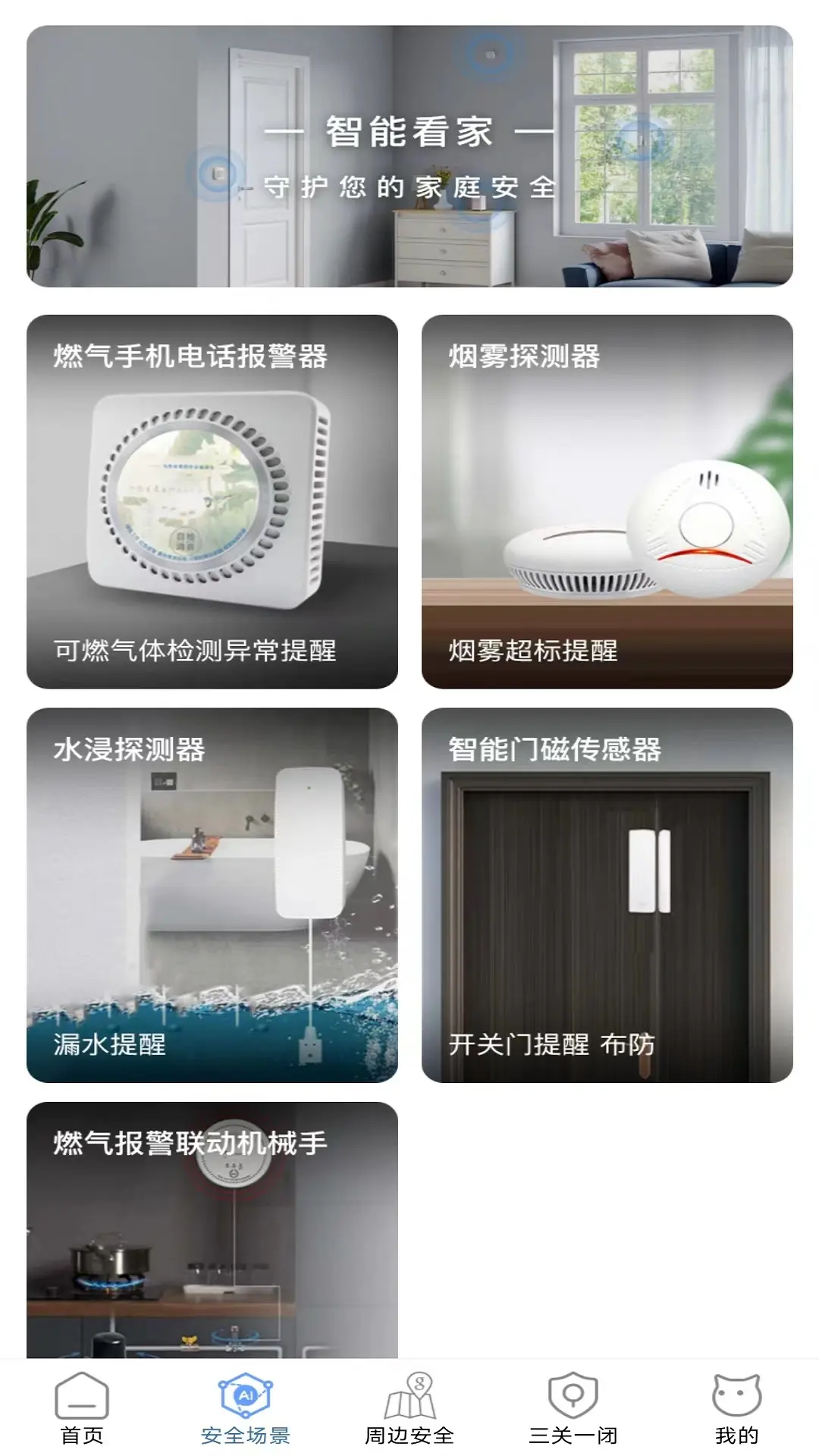Open the 智能看家 banner
The width and height of the screenshot is (819, 1456).
point(409,156)
